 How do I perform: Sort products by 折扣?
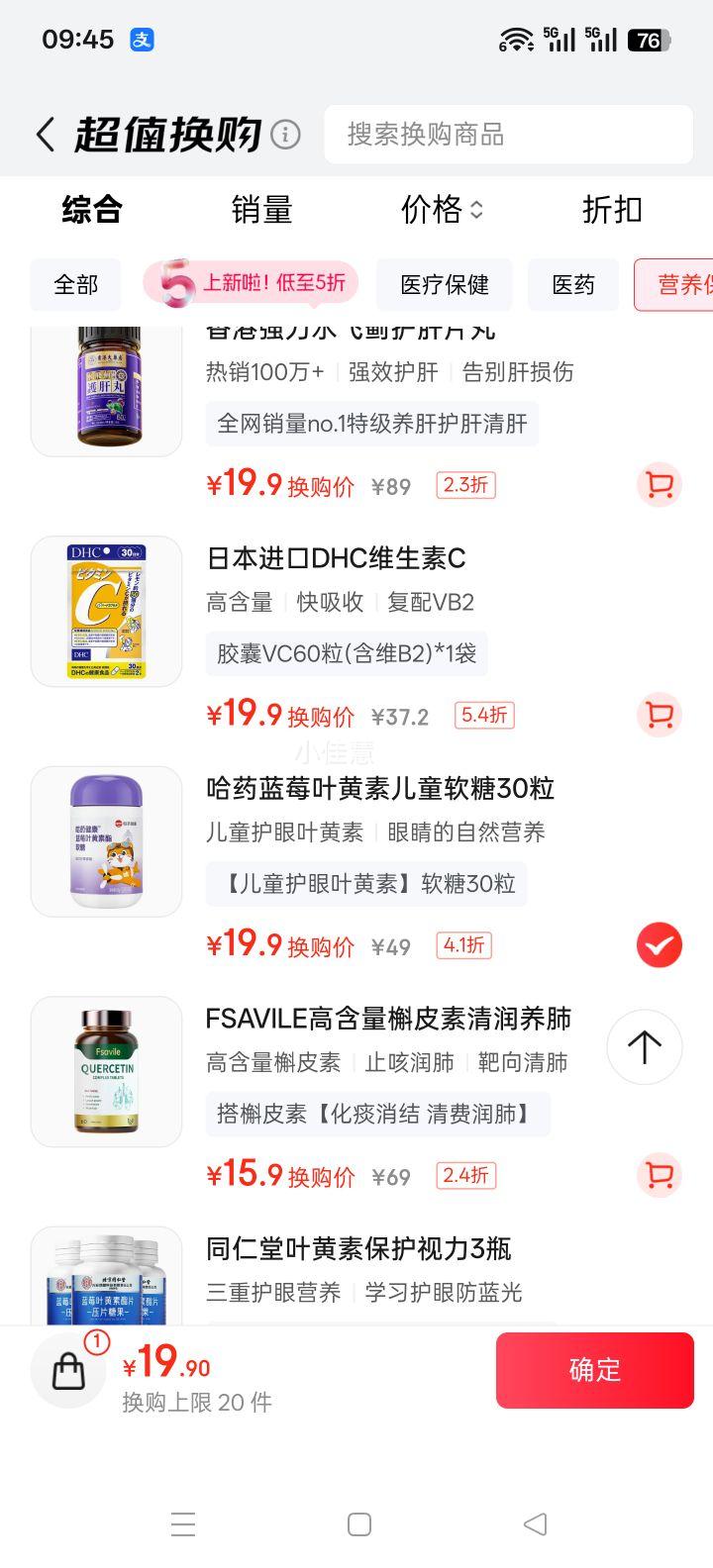[x=612, y=210]
